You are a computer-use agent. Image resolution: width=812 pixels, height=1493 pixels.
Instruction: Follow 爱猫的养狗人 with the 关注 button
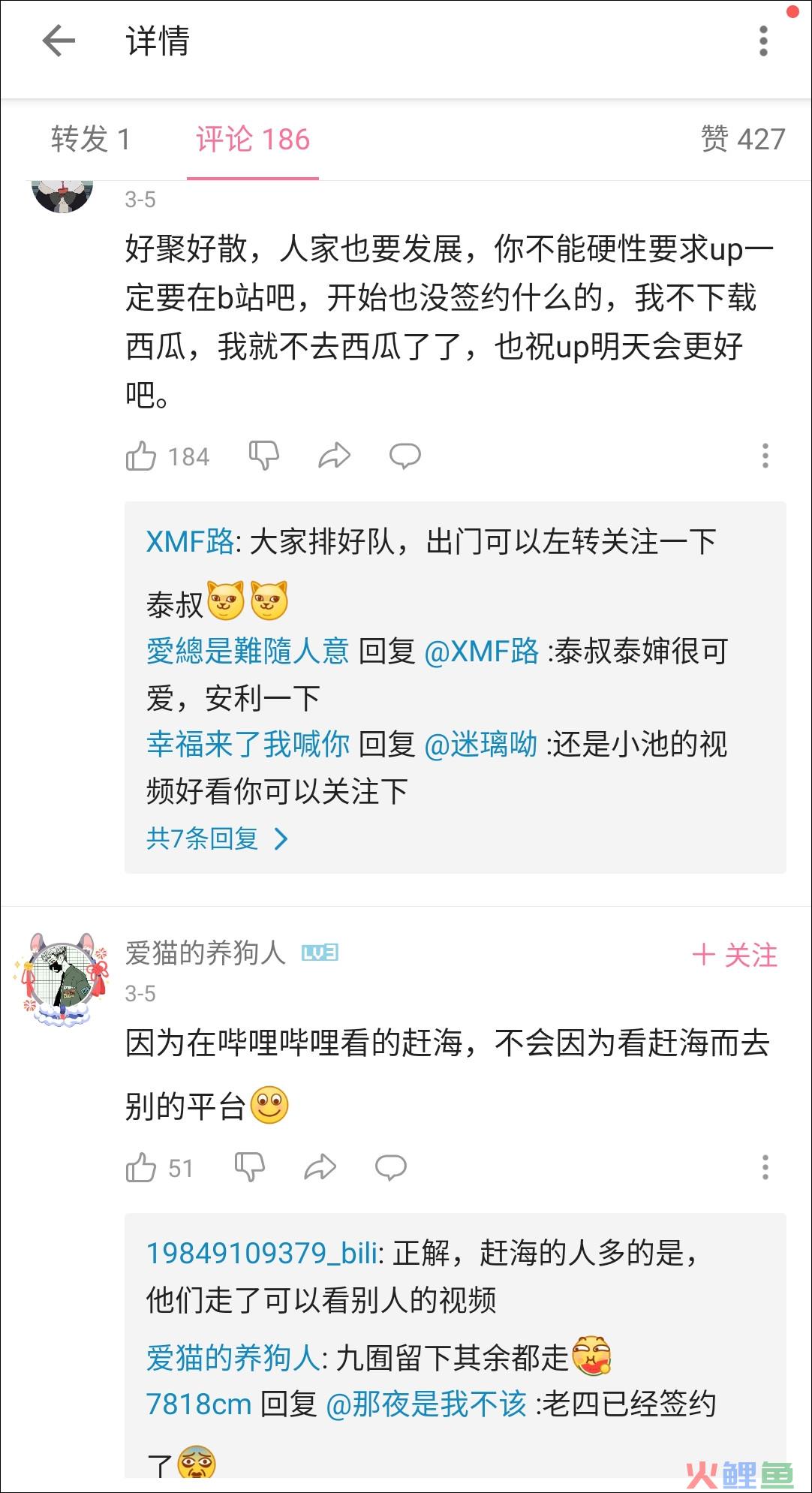[734, 956]
